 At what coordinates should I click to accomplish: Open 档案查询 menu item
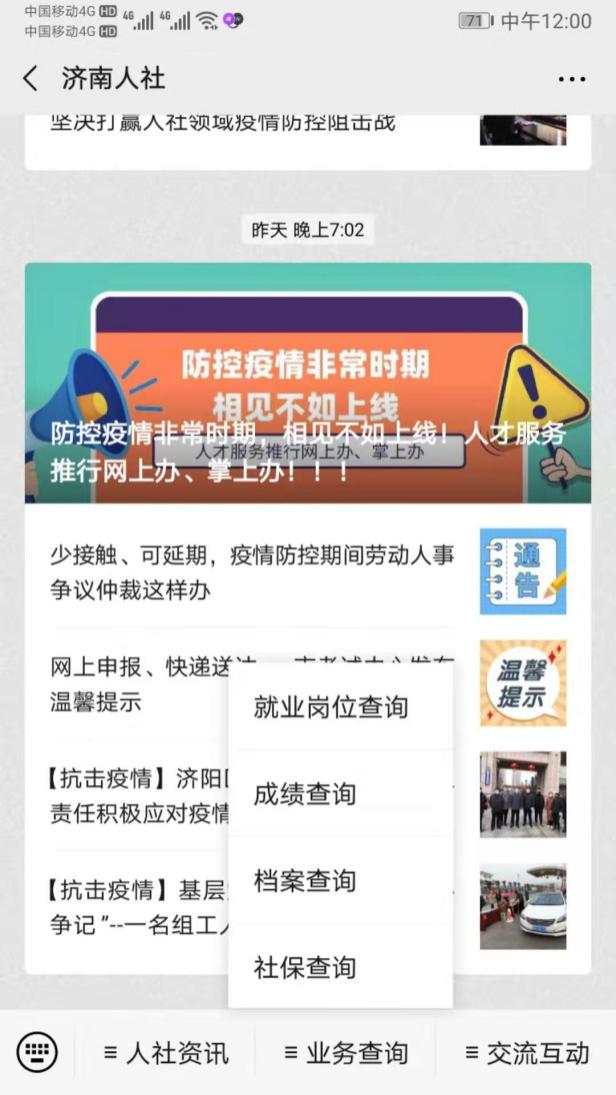[306, 881]
